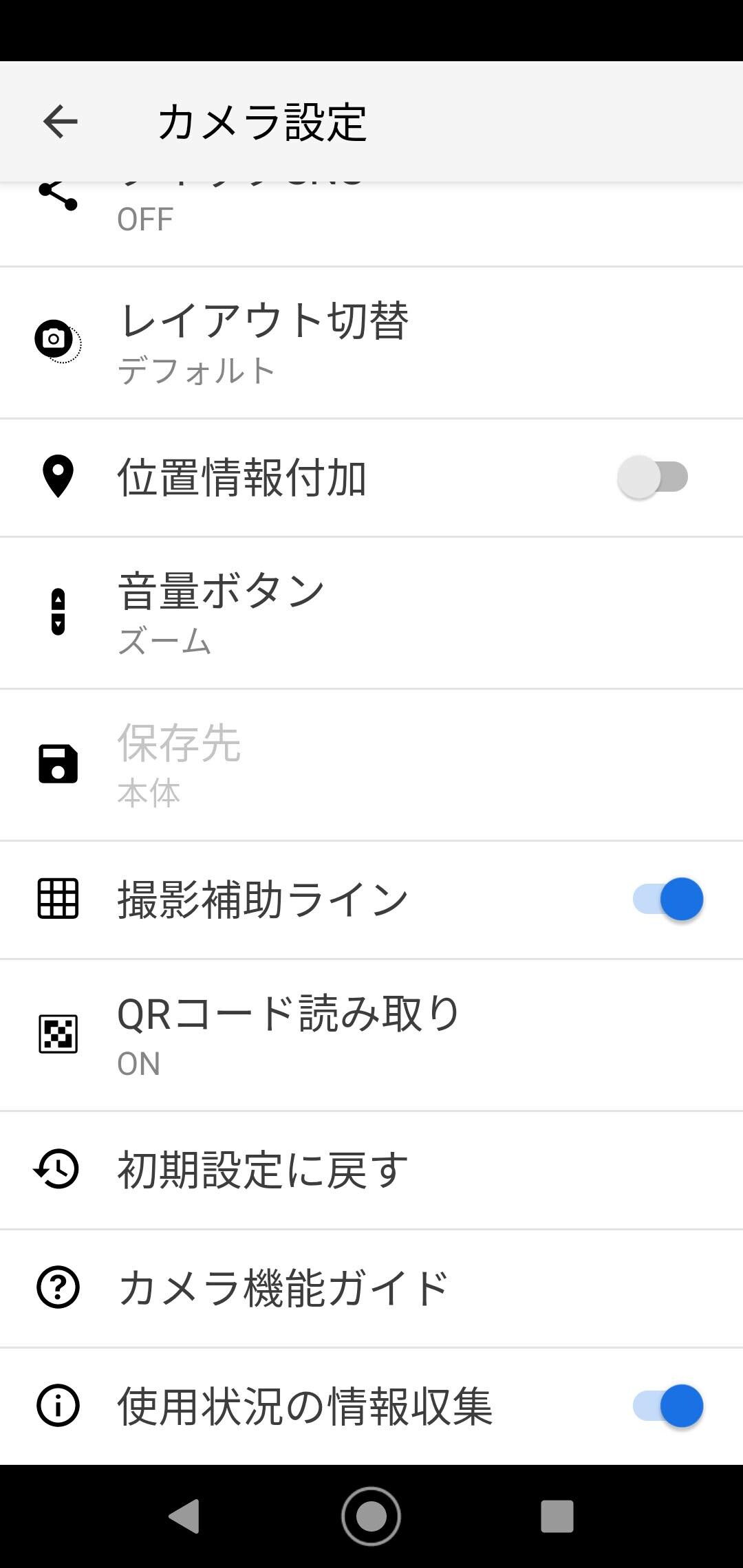Enable 位置情報付加 switch

point(653,477)
